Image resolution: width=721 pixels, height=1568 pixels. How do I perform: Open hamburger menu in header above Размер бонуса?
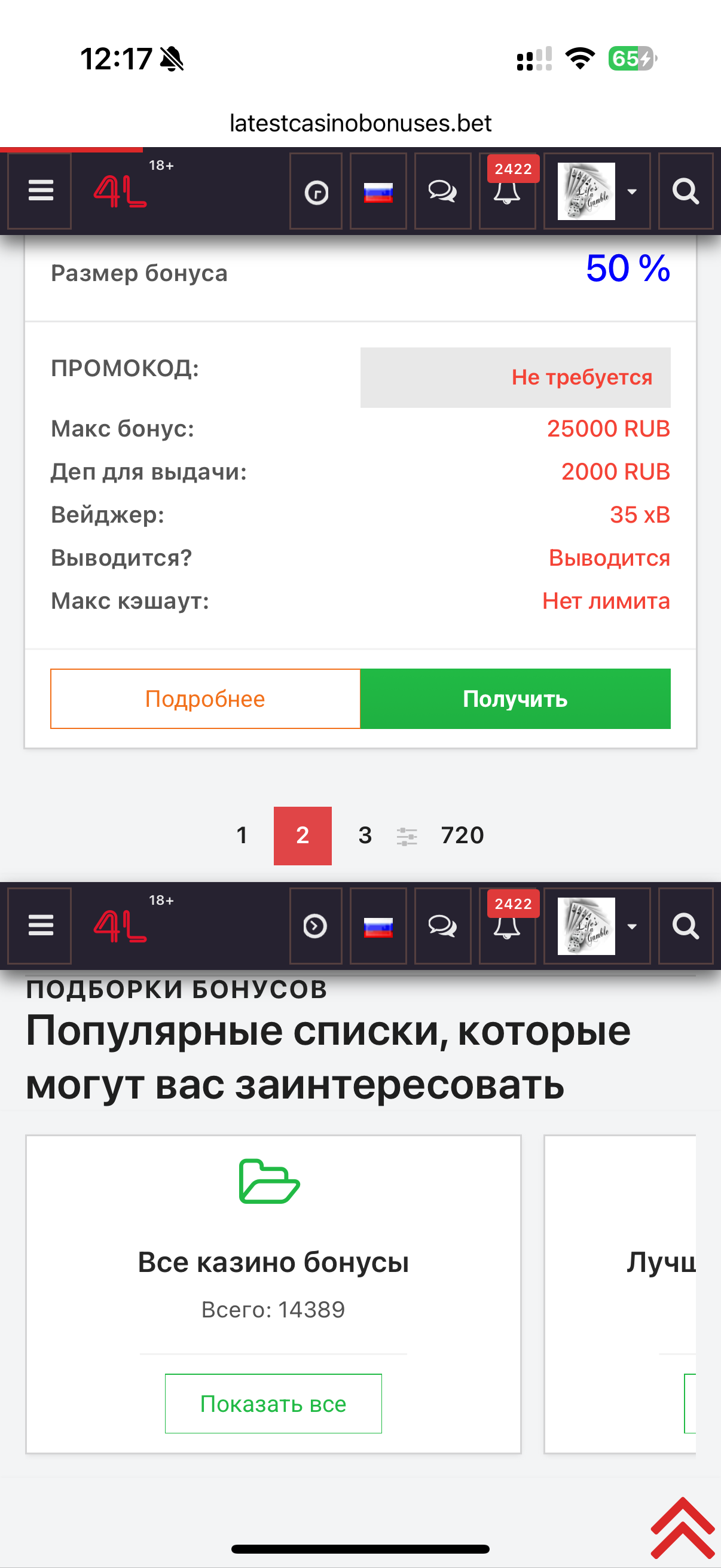pos(40,191)
